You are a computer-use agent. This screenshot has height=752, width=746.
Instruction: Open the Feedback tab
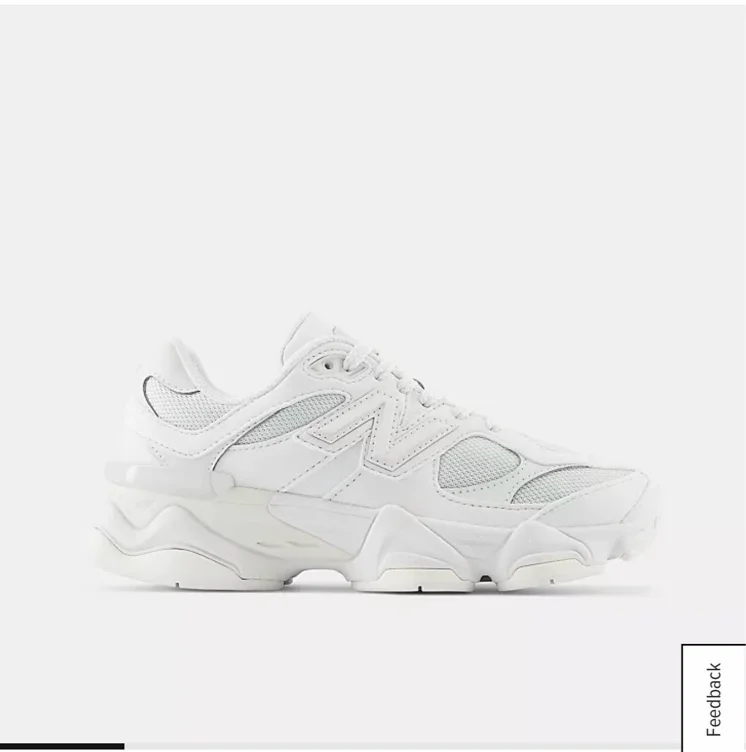coord(714,698)
